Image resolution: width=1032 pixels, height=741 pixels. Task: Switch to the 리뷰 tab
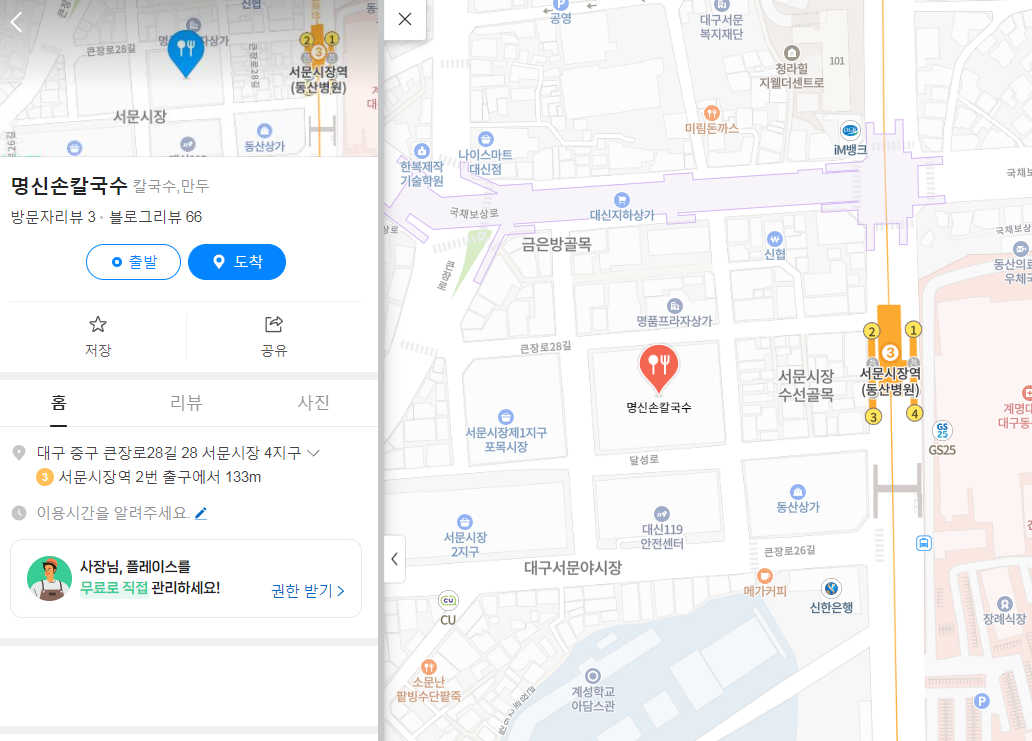(186, 403)
